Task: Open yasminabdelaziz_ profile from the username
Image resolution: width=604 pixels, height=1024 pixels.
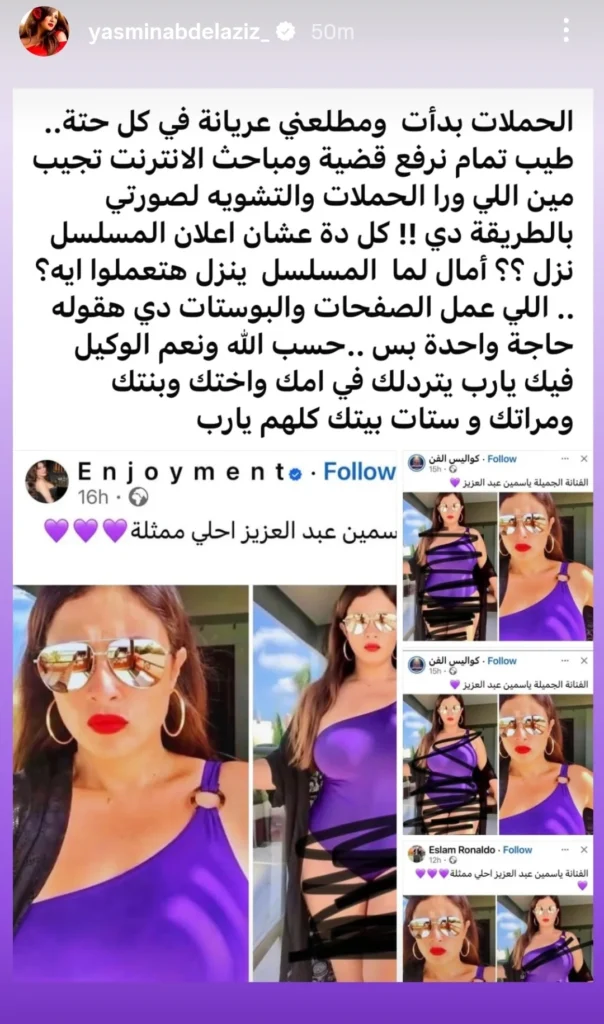Action: click(180, 32)
